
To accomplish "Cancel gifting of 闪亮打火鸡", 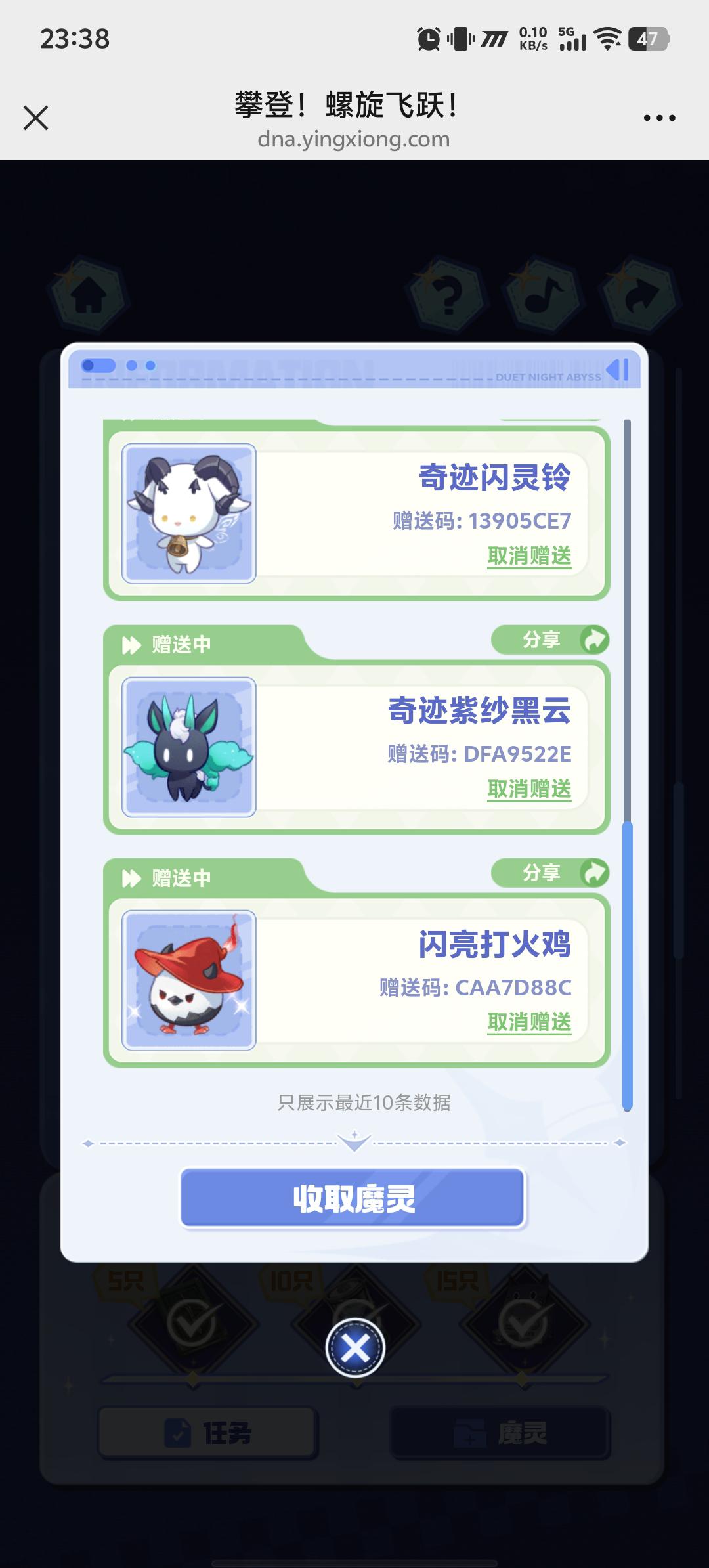I will click(x=529, y=1022).
